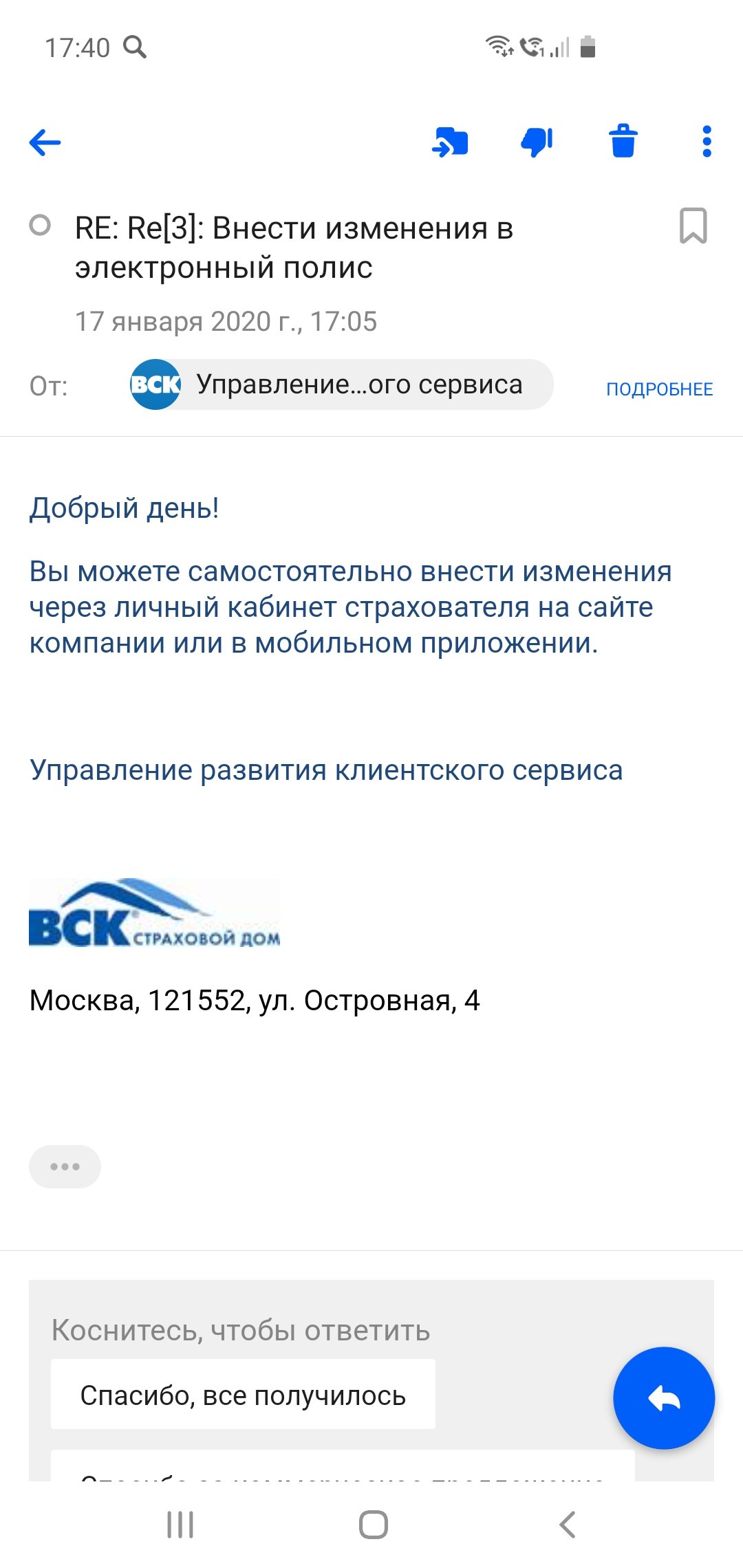This screenshot has width=743, height=1568.
Task: Move this email to a folder
Action: point(450,143)
